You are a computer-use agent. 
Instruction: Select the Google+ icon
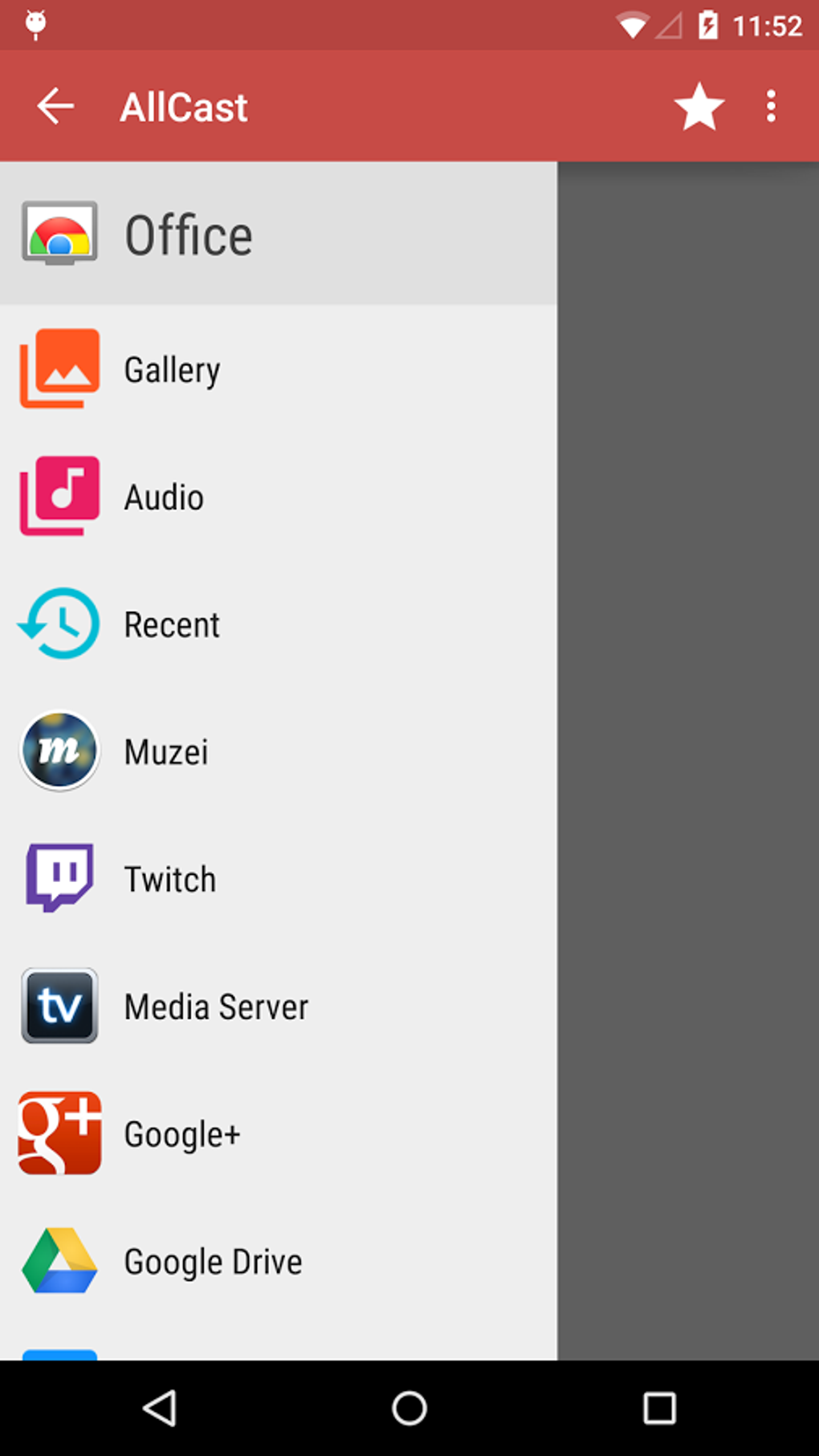[x=59, y=1133]
